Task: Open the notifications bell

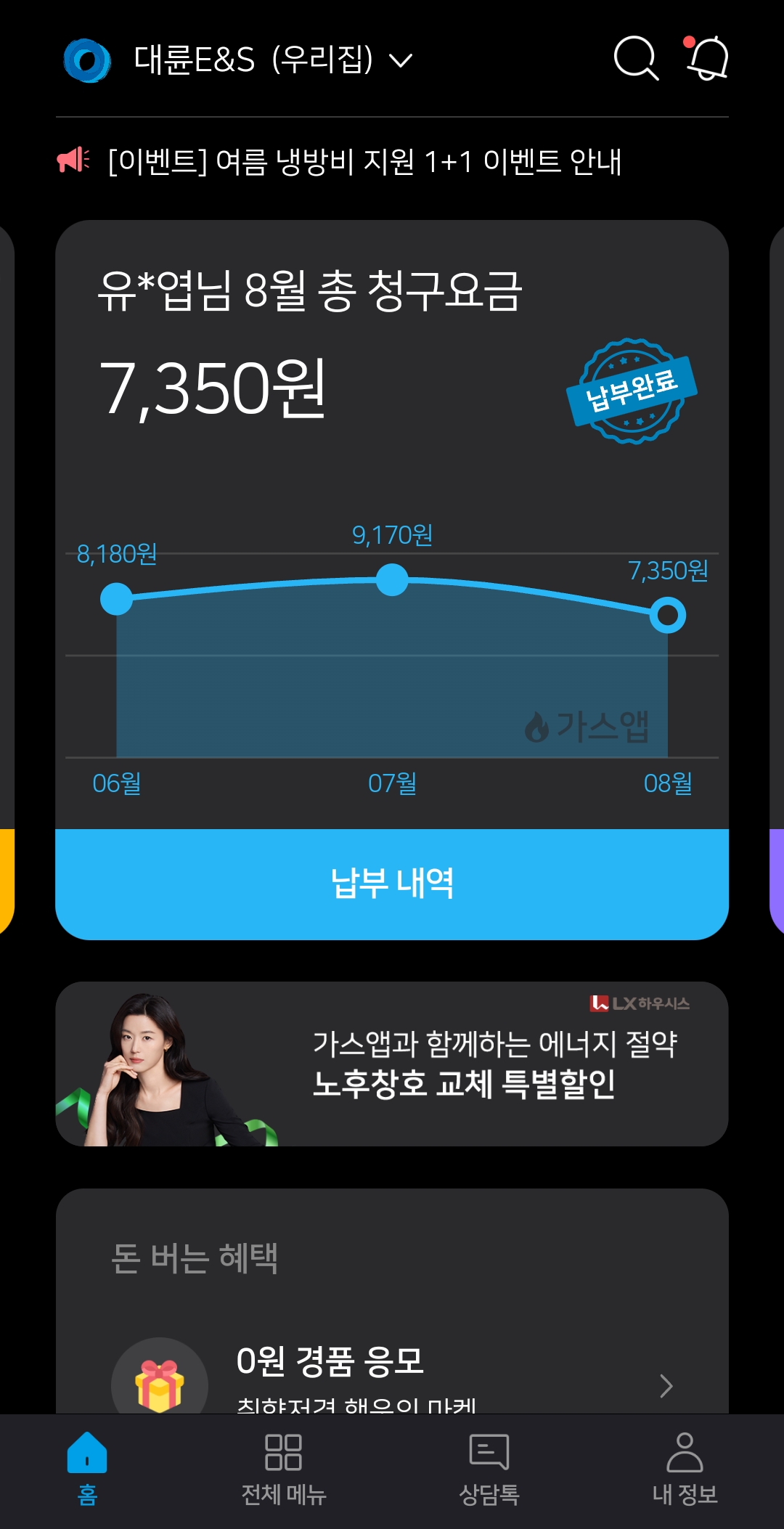Action: point(707,58)
